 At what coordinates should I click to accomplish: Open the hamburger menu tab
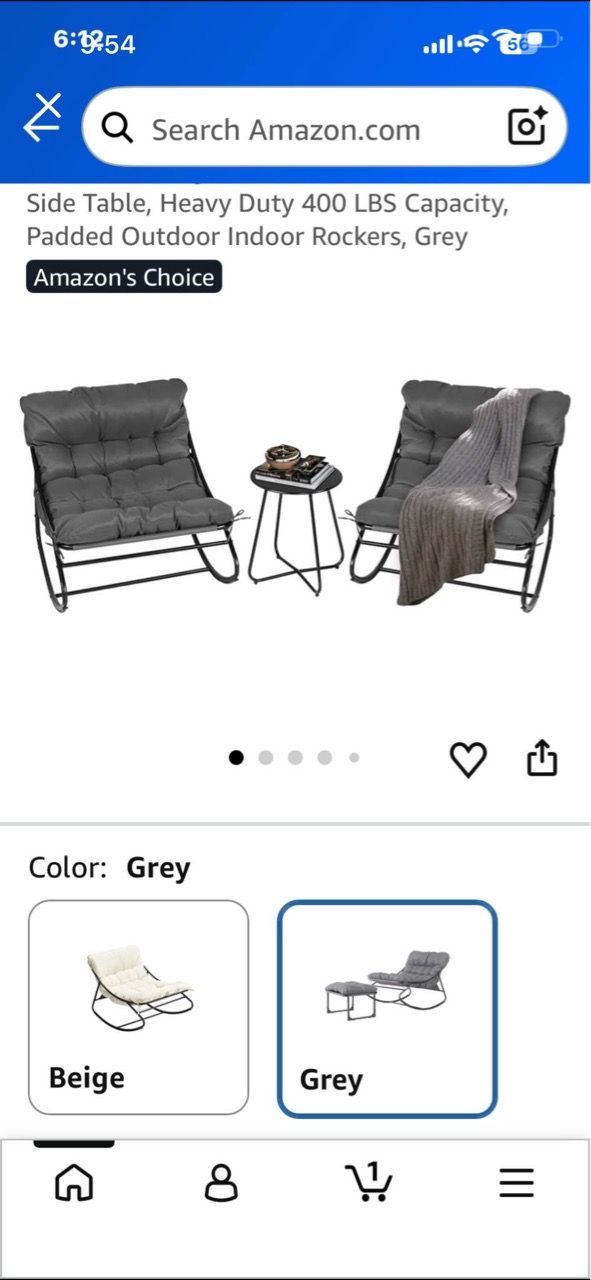[516, 1183]
